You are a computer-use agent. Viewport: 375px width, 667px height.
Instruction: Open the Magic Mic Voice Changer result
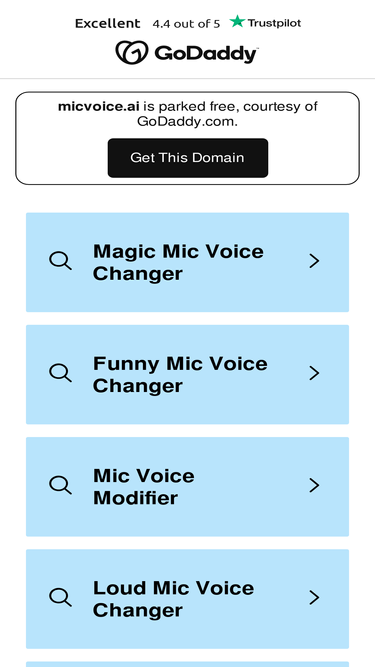coord(188,262)
